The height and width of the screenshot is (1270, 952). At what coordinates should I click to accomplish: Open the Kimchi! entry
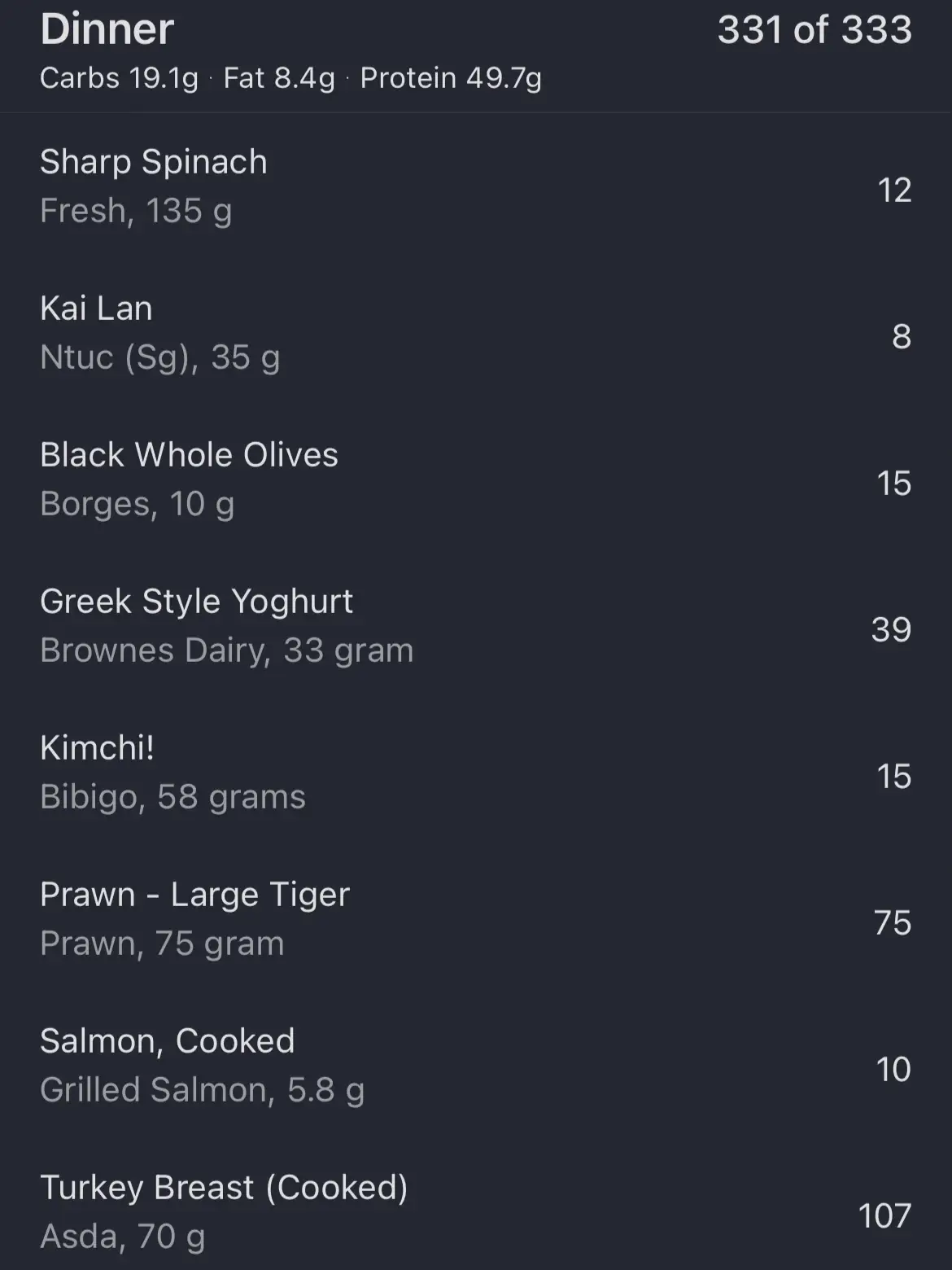click(98, 748)
